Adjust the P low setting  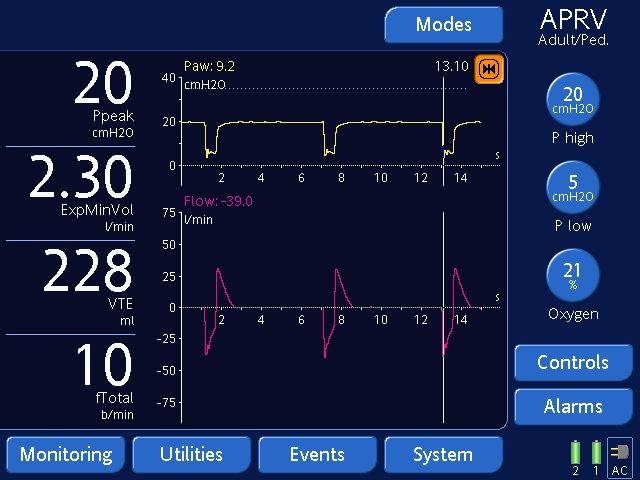click(x=573, y=188)
